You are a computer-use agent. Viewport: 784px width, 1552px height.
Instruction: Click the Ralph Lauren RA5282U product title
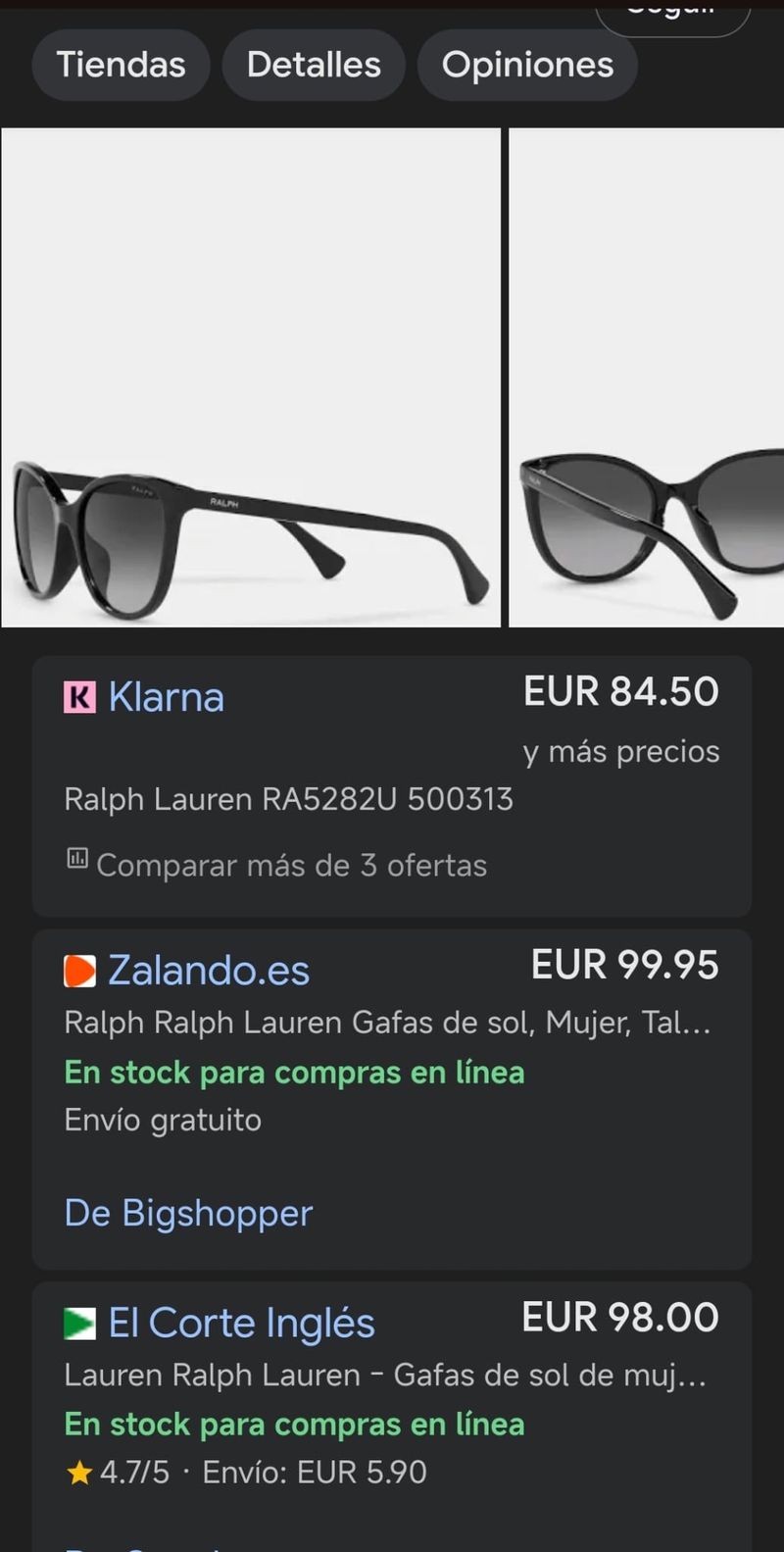(289, 799)
